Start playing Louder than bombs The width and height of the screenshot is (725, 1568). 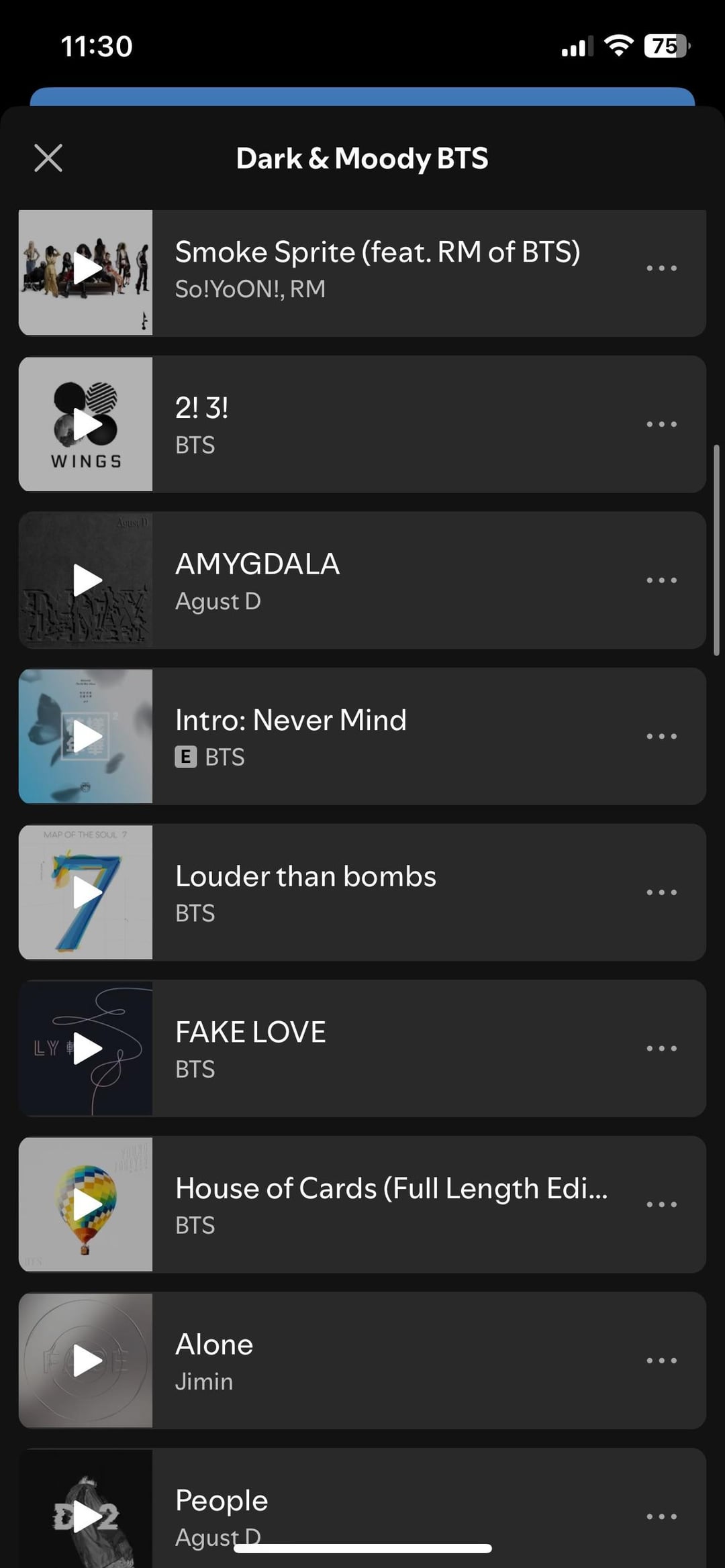(x=87, y=892)
